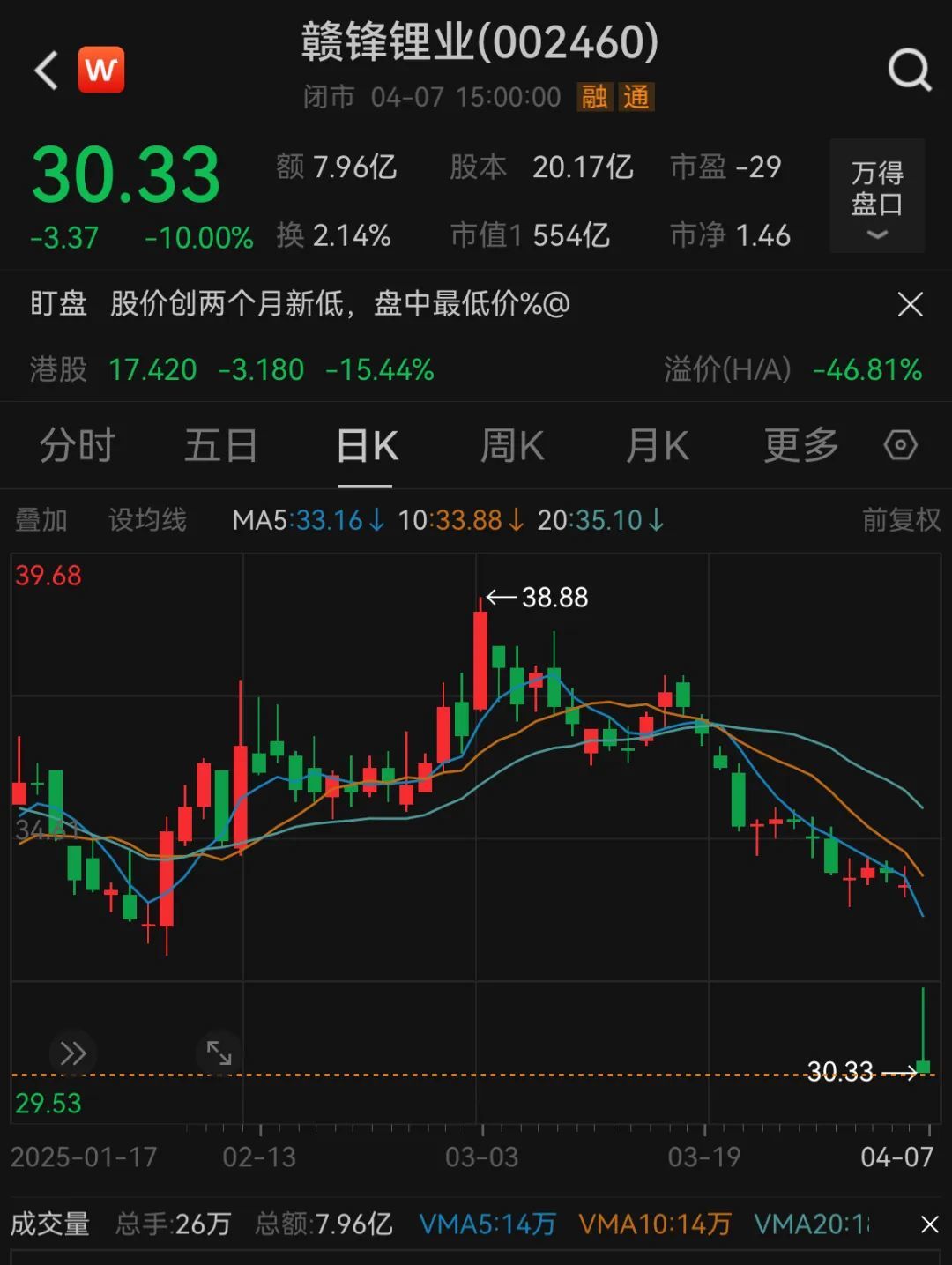Open the search magnifier icon
The image size is (952, 1265).
[x=909, y=70]
